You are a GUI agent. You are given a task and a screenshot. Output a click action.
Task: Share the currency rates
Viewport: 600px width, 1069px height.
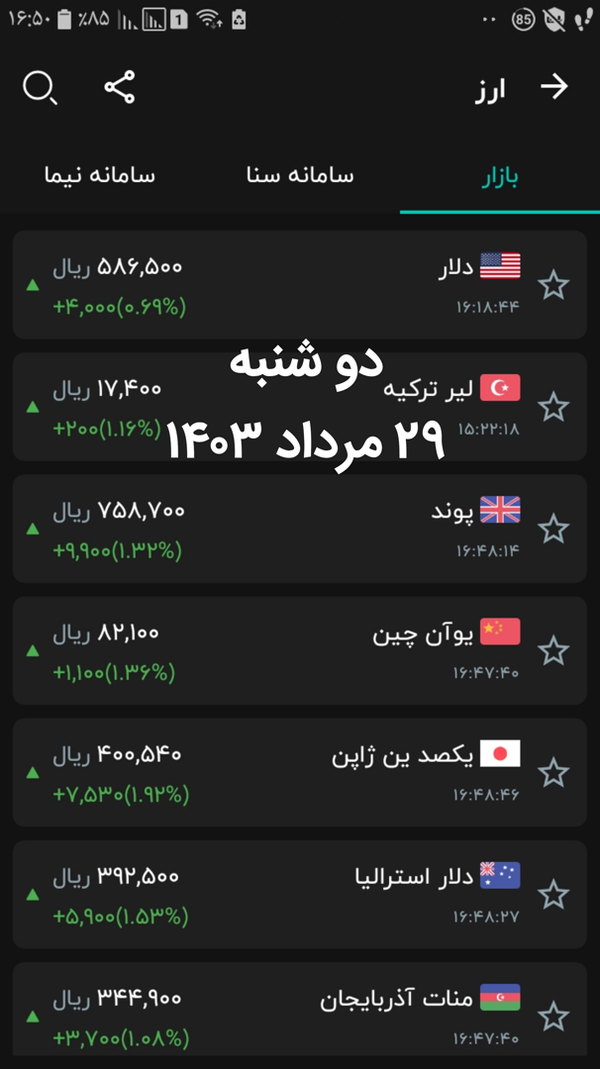(x=120, y=88)
